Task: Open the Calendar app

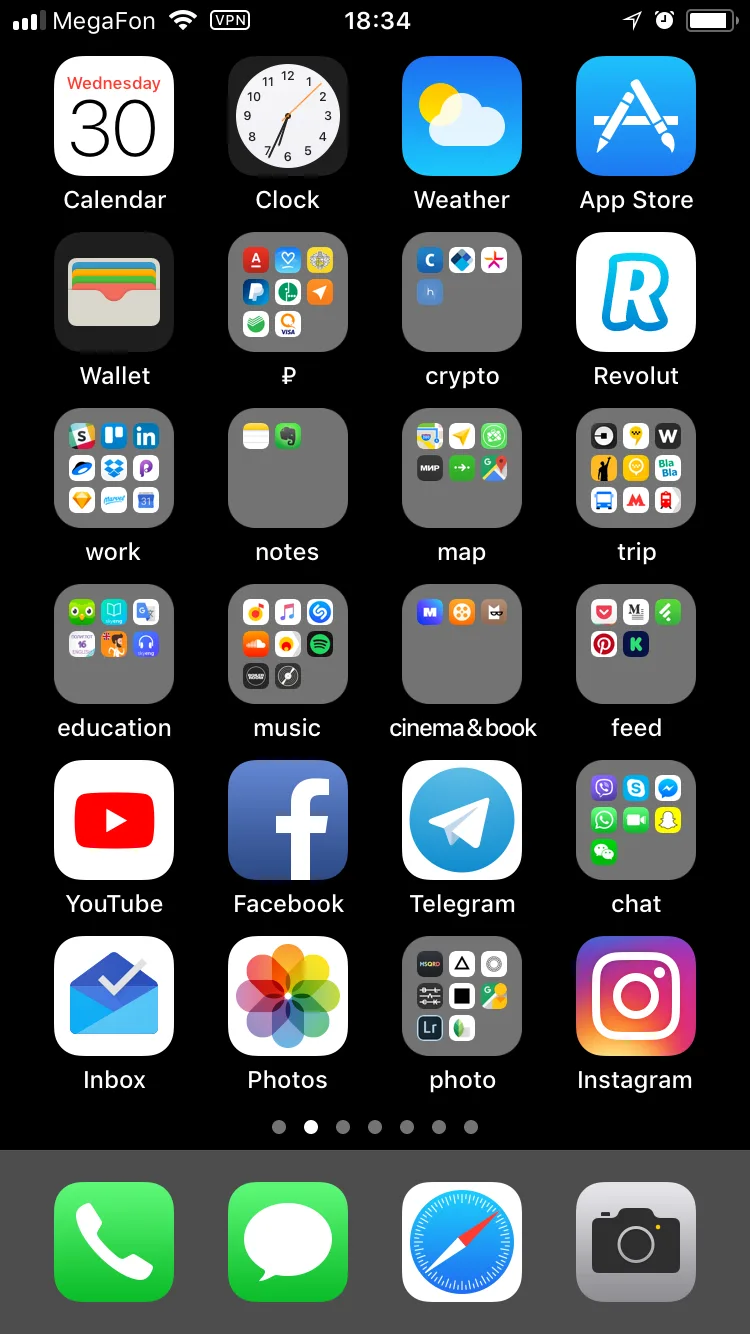Action: point(114,116)
